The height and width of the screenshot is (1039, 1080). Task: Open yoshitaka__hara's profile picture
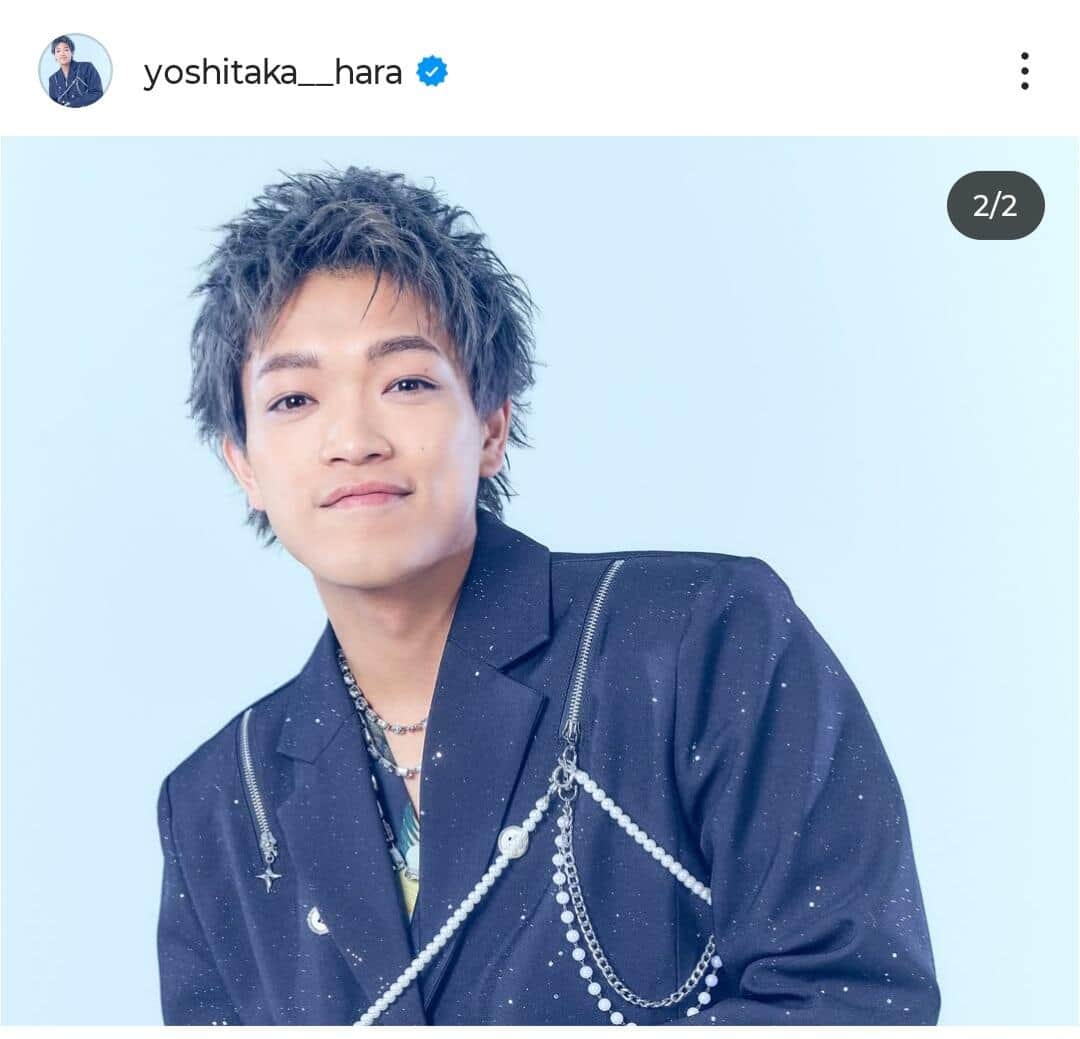click(75, 71)
